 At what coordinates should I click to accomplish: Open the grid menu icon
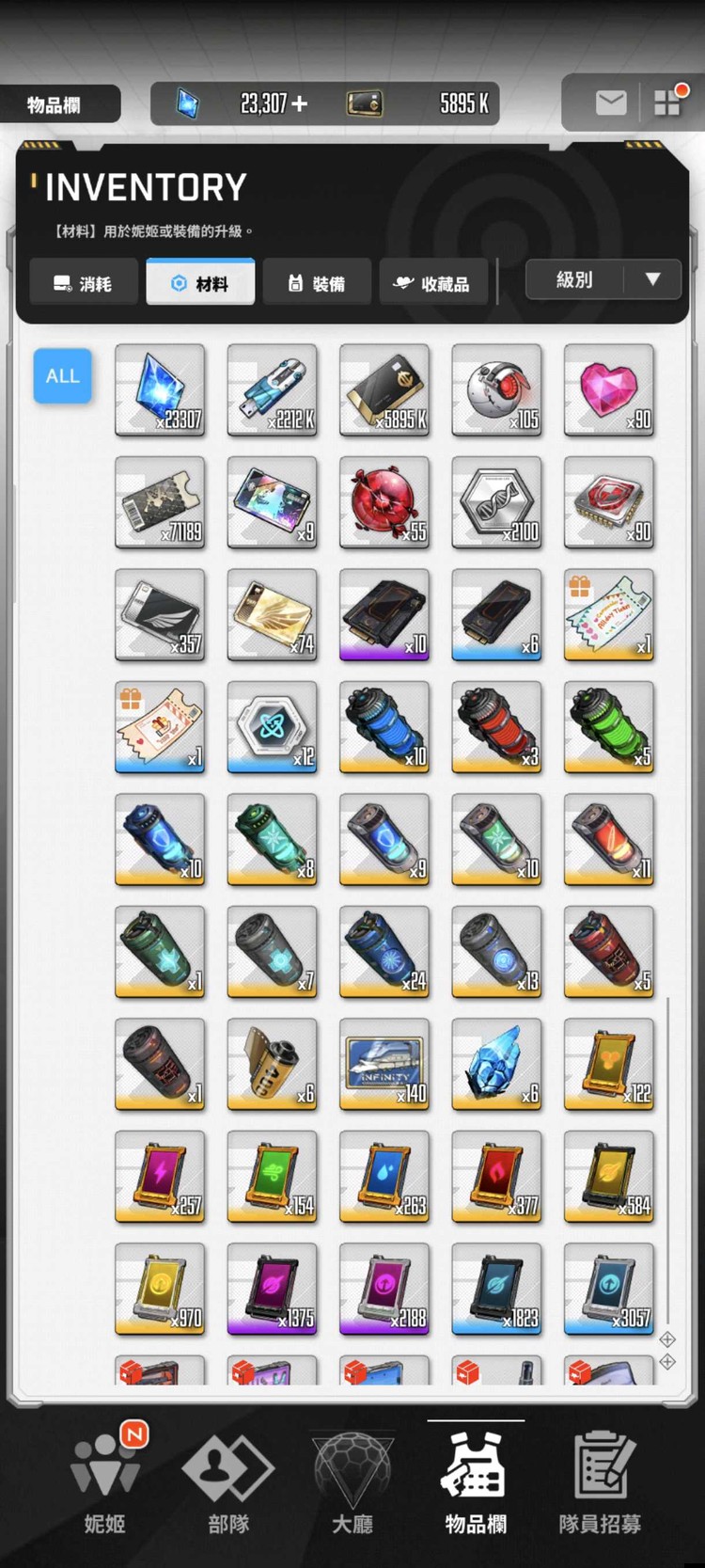tap(667, 103)
